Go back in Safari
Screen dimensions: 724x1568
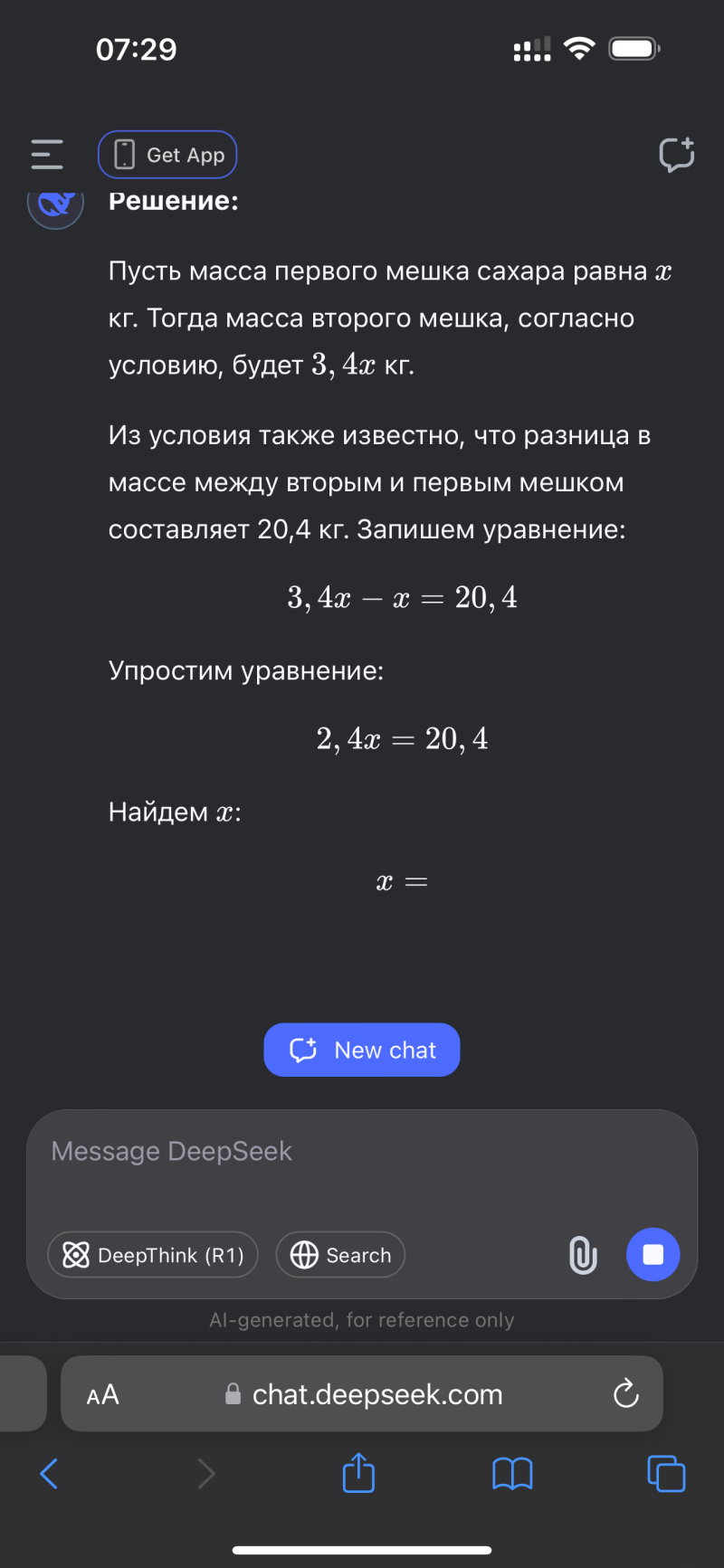(50, 1474)
